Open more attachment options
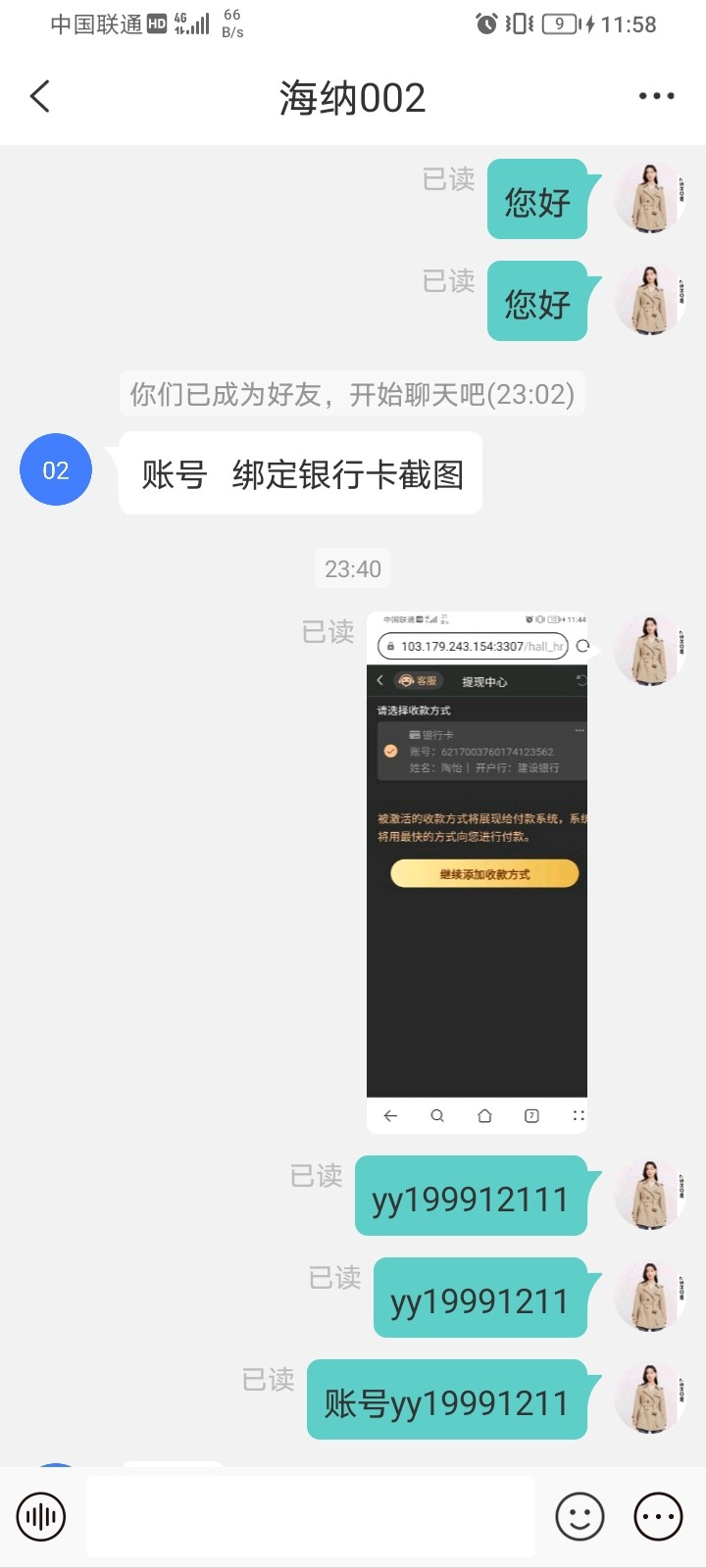Screen dimensions: 706x1568 [x=658, y=1517]
